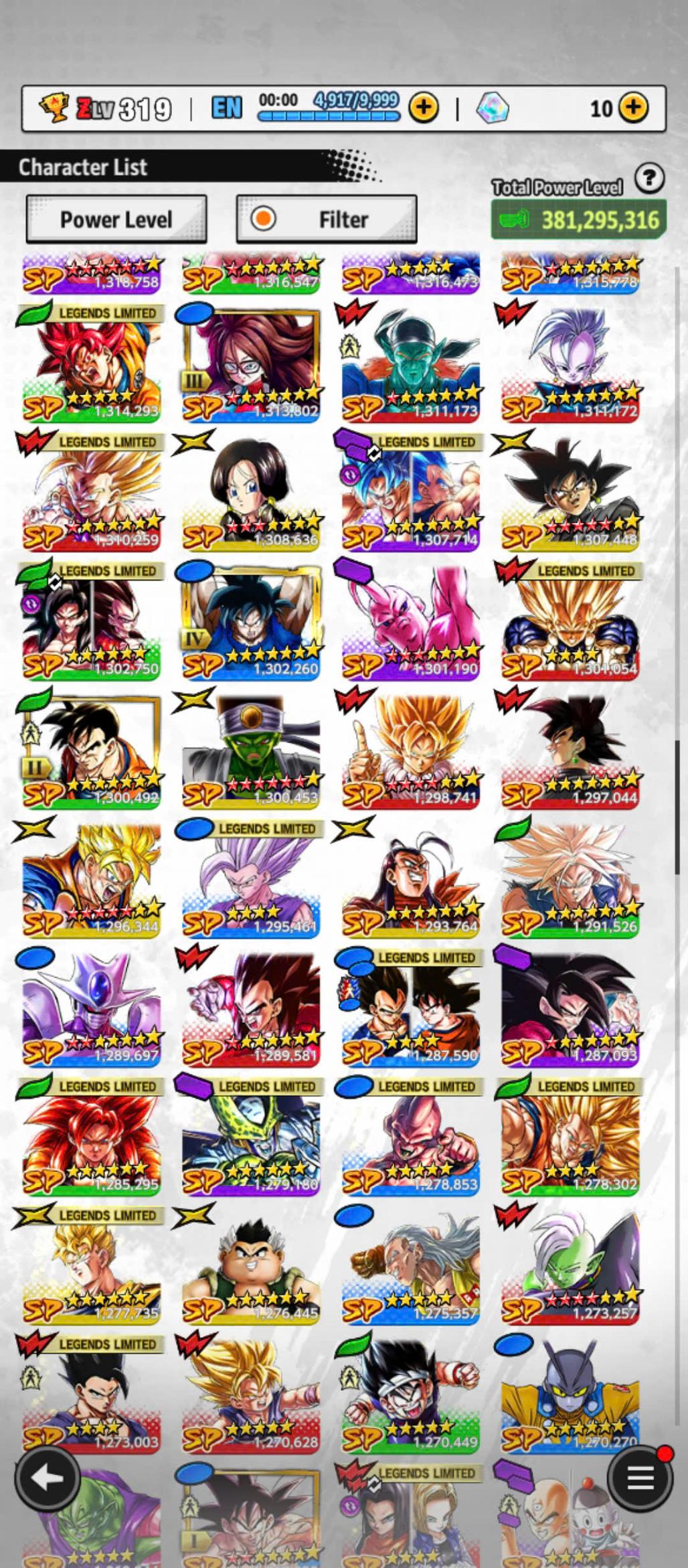This screenshot has width=688, height=1568.
Task: Choose the character with power 1,307,714
Action: pos(410,494)
